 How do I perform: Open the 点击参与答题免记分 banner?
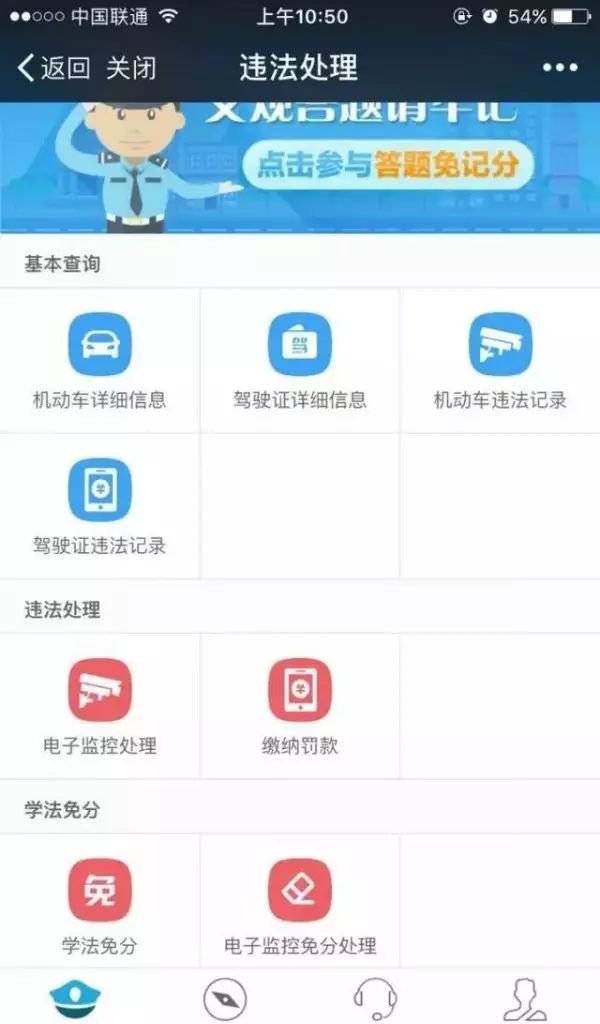(x=389, y=164)
